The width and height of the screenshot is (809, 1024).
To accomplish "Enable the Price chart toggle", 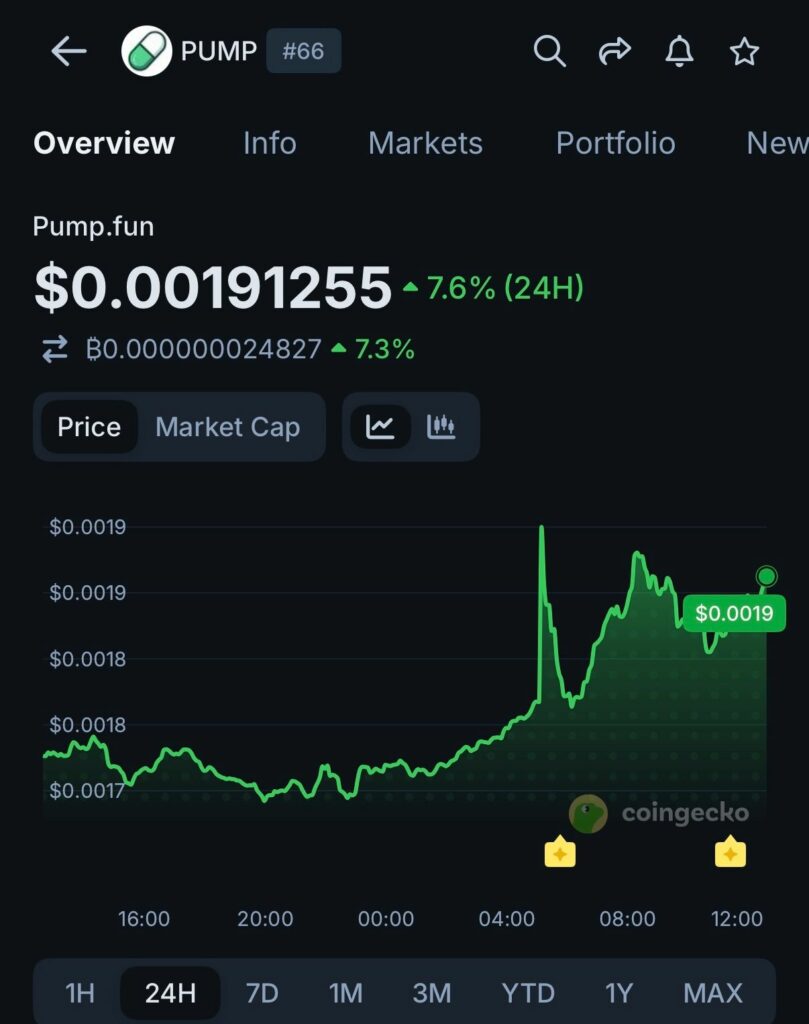I will [x=89, y=427].
